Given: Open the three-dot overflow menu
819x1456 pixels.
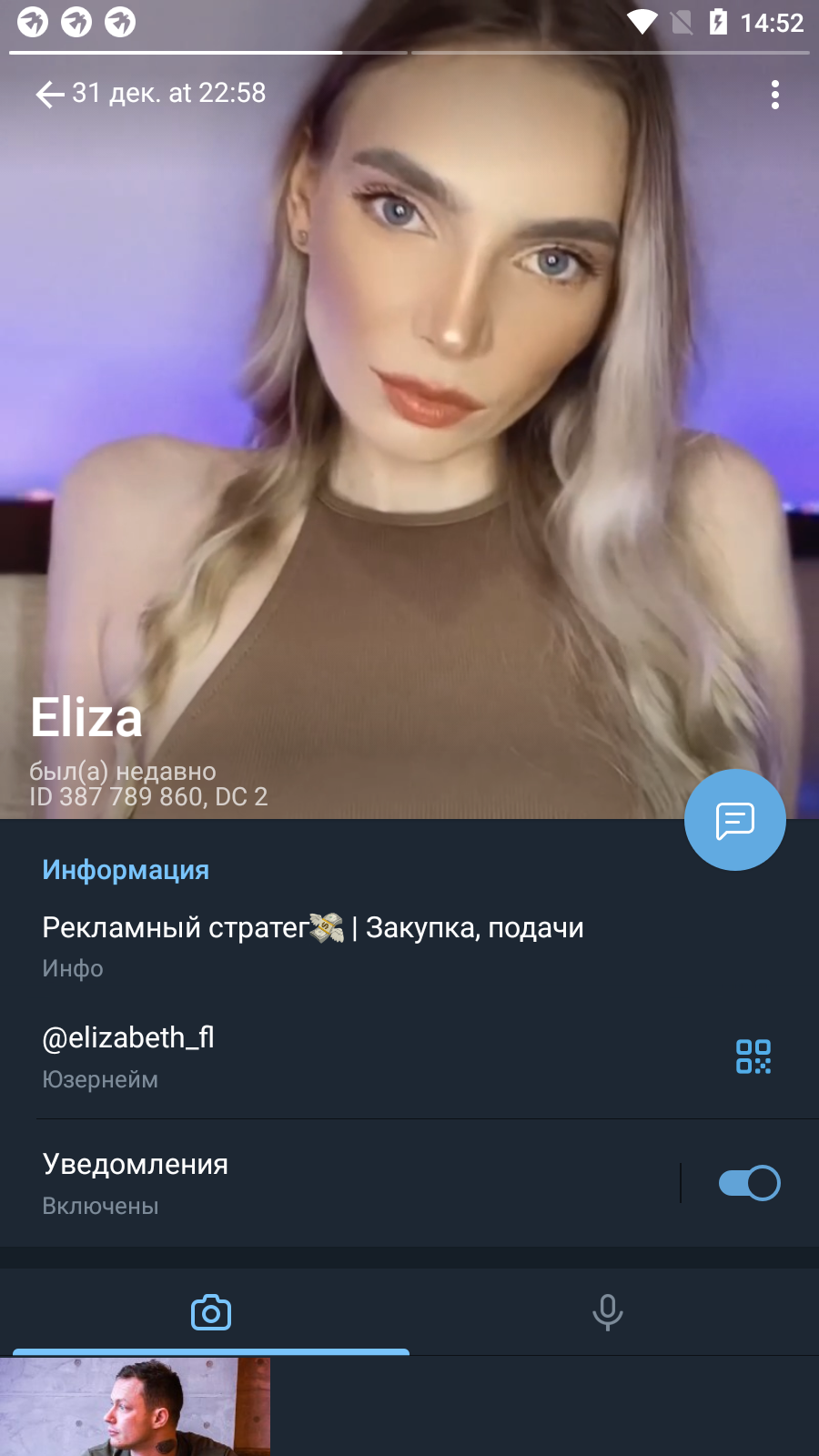Looking at the screenshot, I should [775, 95].
